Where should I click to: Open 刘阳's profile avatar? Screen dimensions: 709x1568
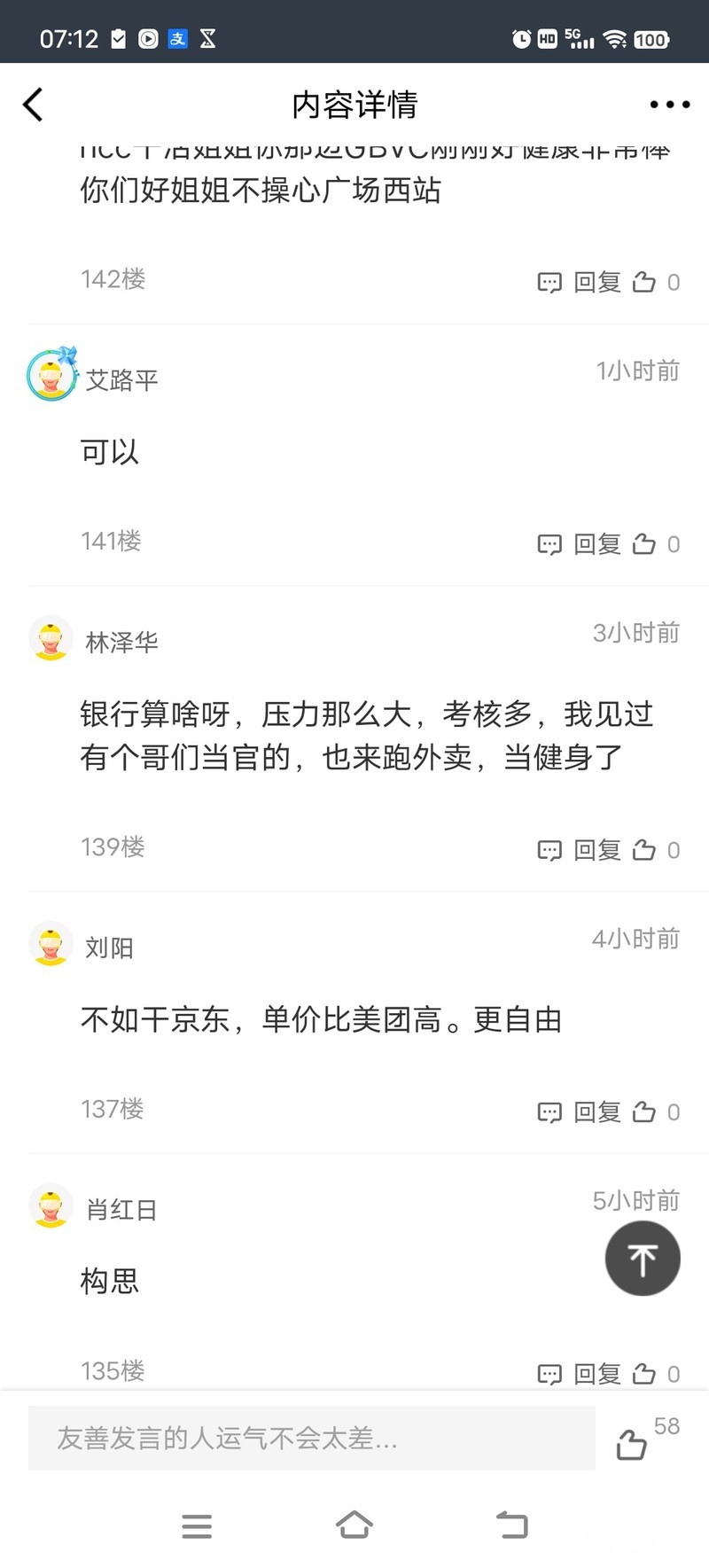point(51,944)
